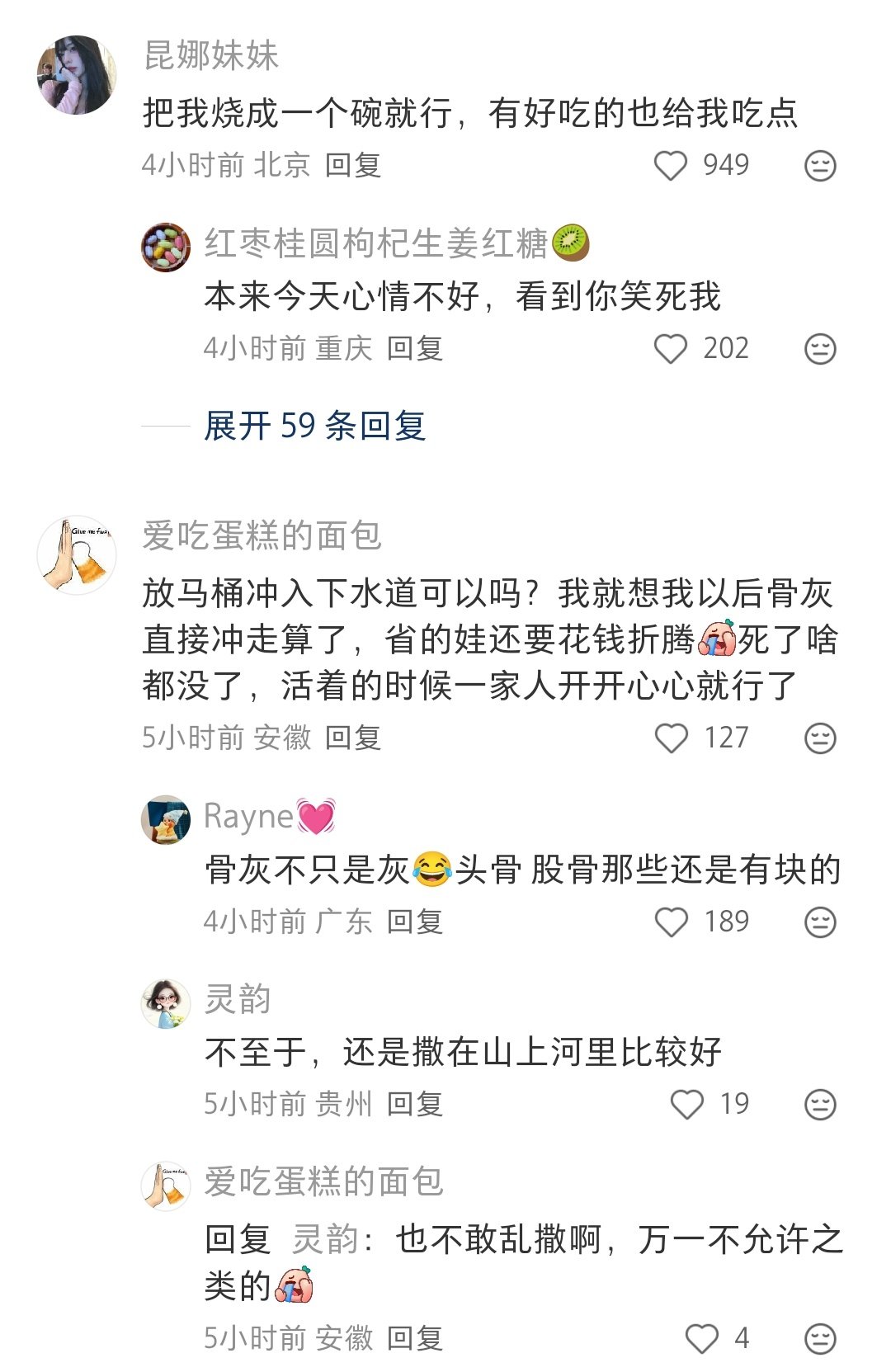Dislike the comment with 127 likes
This screenshot has height=1372, width=891.
[819, 738]
